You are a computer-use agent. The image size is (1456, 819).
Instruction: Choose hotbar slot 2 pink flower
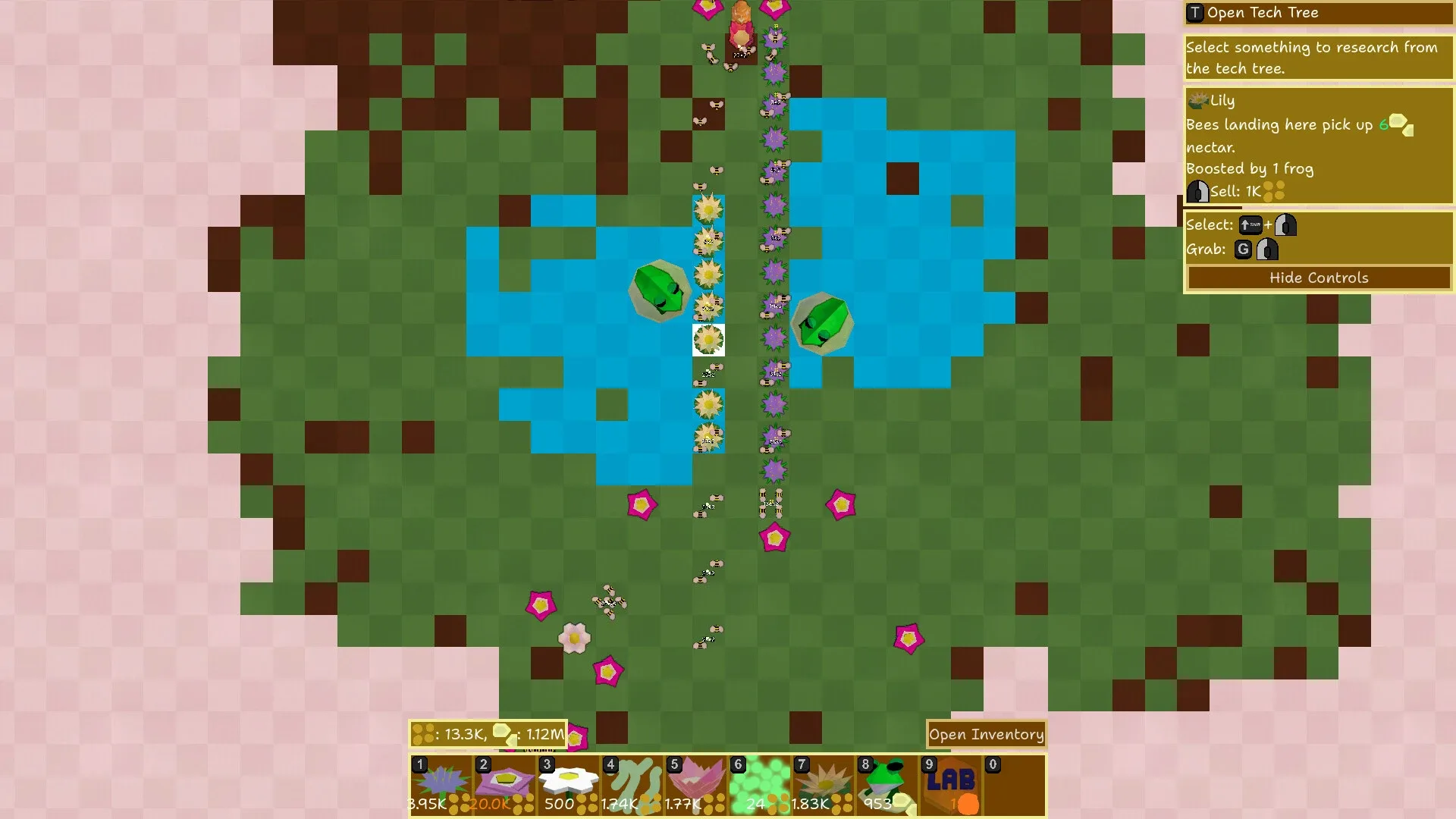pos(505,785)
